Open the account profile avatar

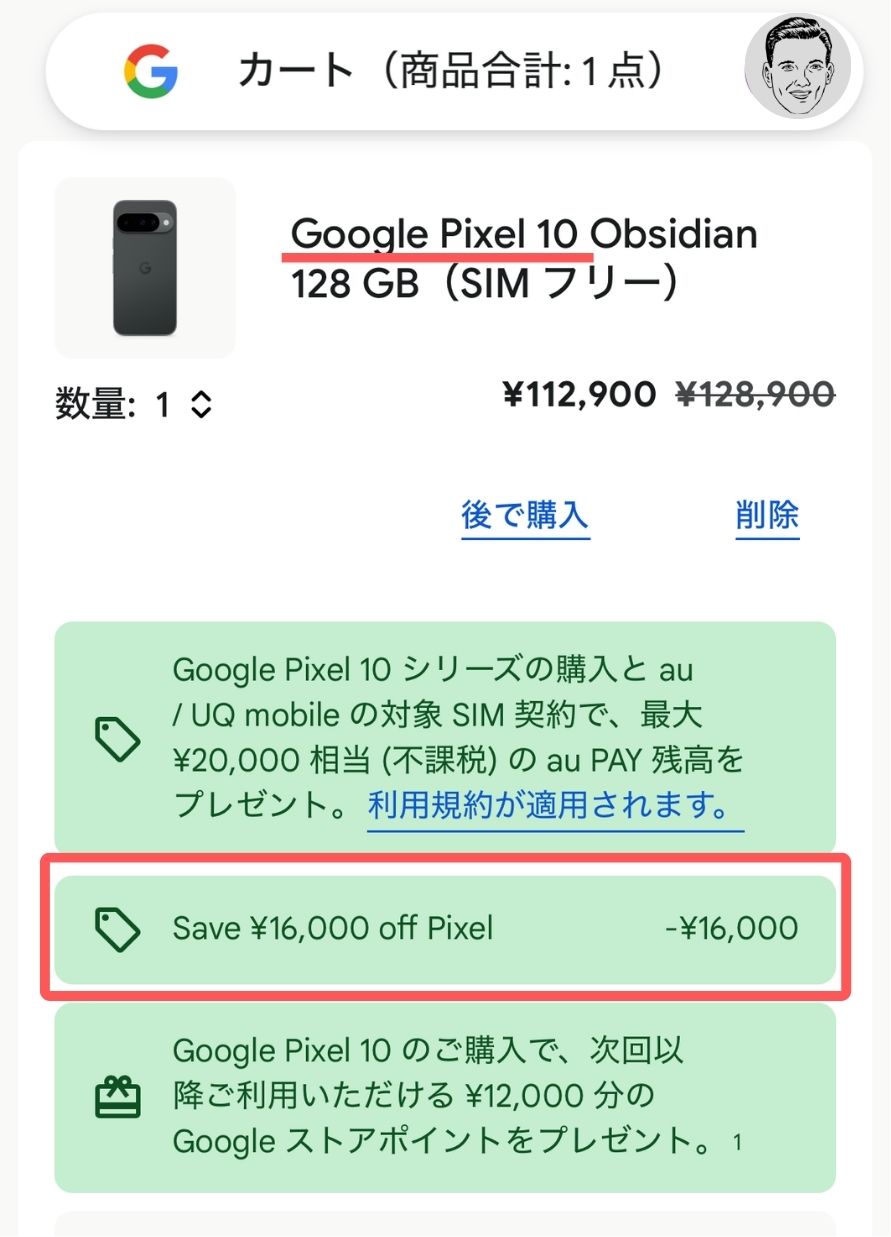click(x=797, y=68)
